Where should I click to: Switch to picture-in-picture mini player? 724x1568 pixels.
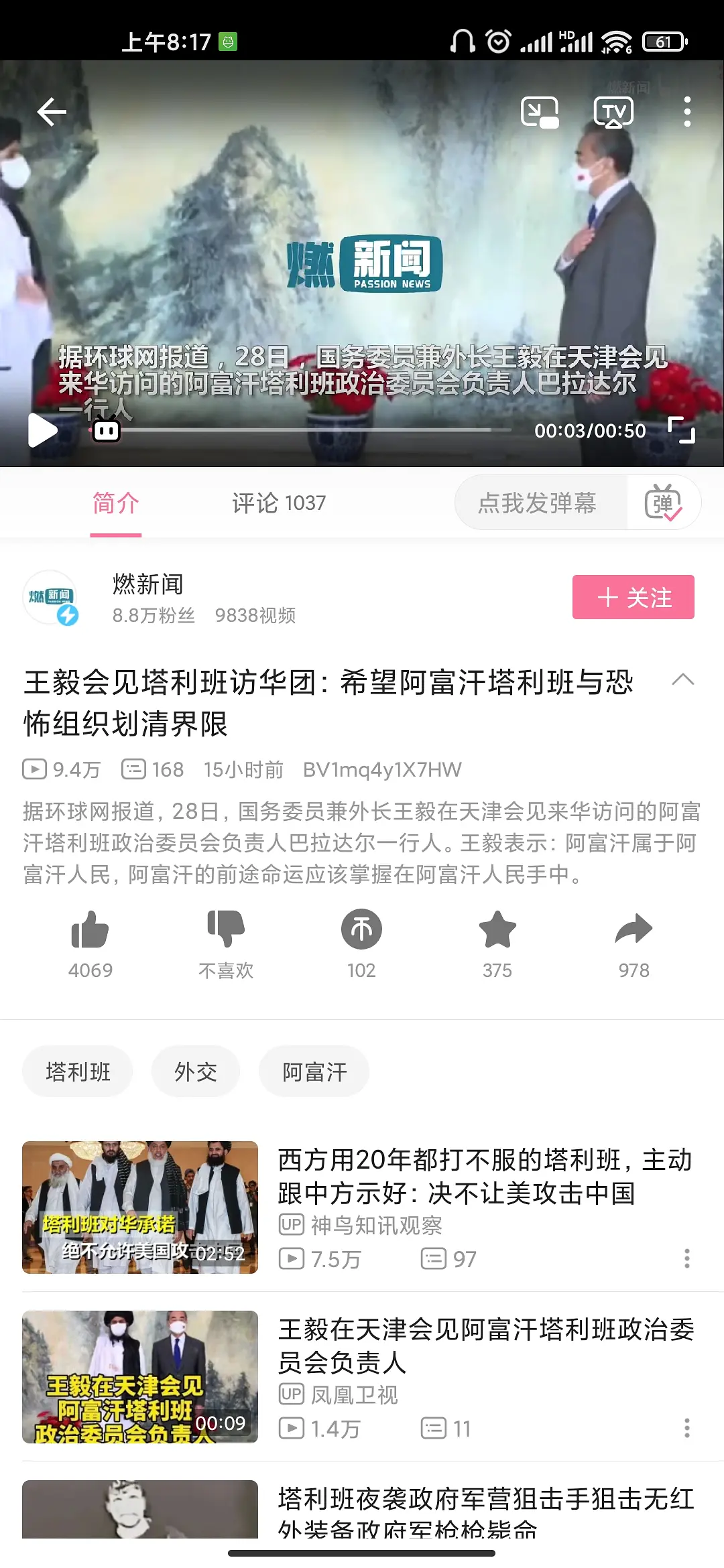pos(540,112)
